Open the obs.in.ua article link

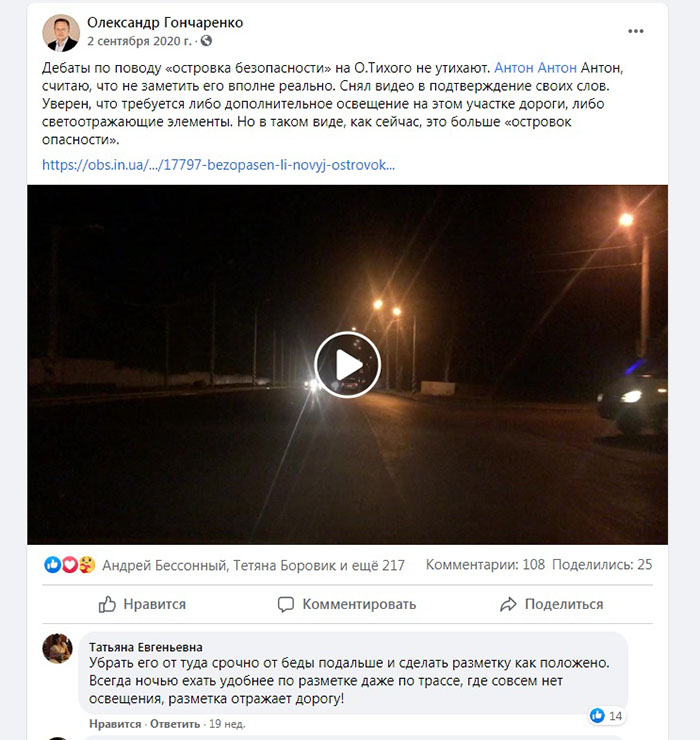[219, 164]
